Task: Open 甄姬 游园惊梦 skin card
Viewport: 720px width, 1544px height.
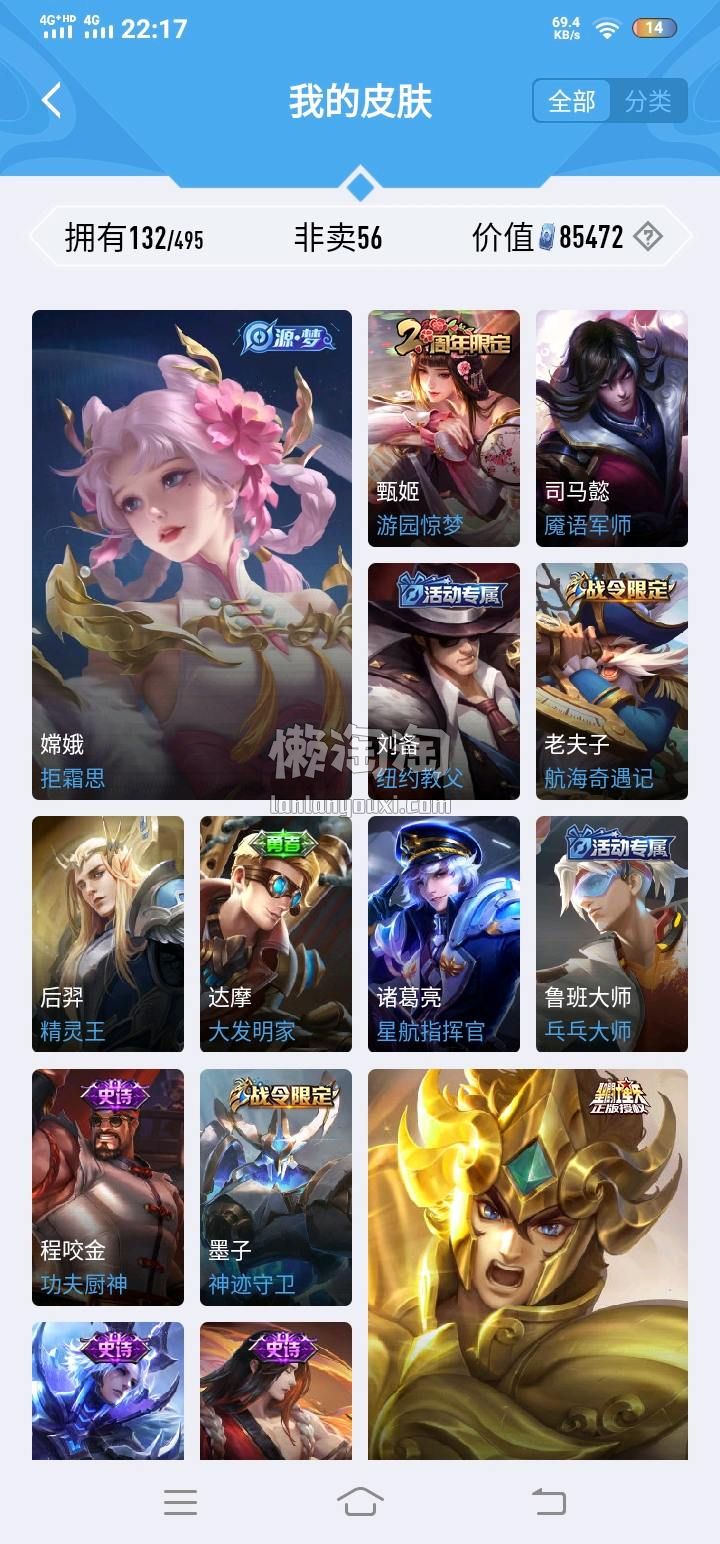Action: point(444,428)
